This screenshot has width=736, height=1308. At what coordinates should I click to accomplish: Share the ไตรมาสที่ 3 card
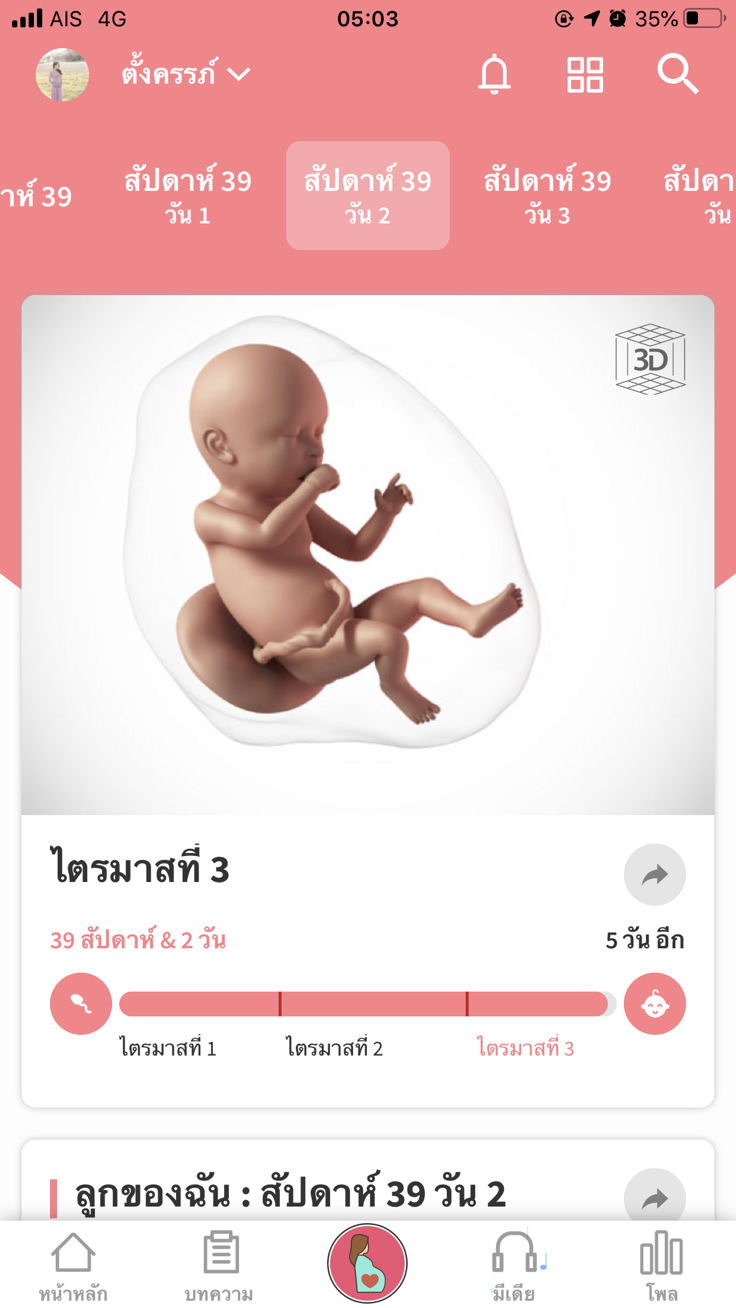pos(655,874)
